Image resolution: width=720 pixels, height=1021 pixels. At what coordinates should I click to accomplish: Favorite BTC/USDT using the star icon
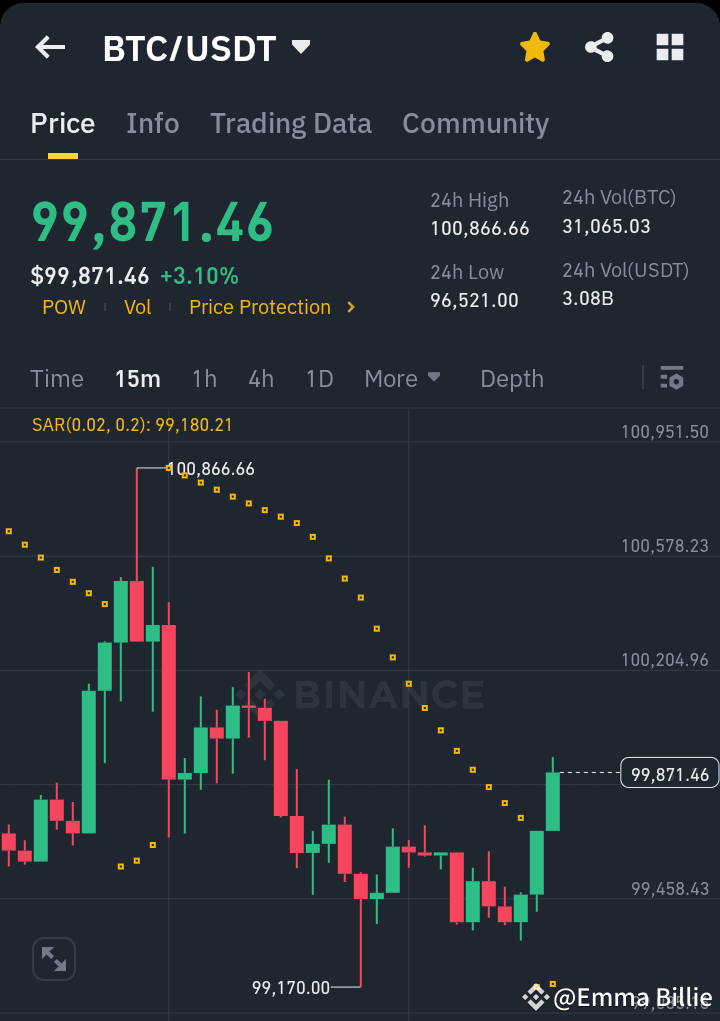(534, 46)
